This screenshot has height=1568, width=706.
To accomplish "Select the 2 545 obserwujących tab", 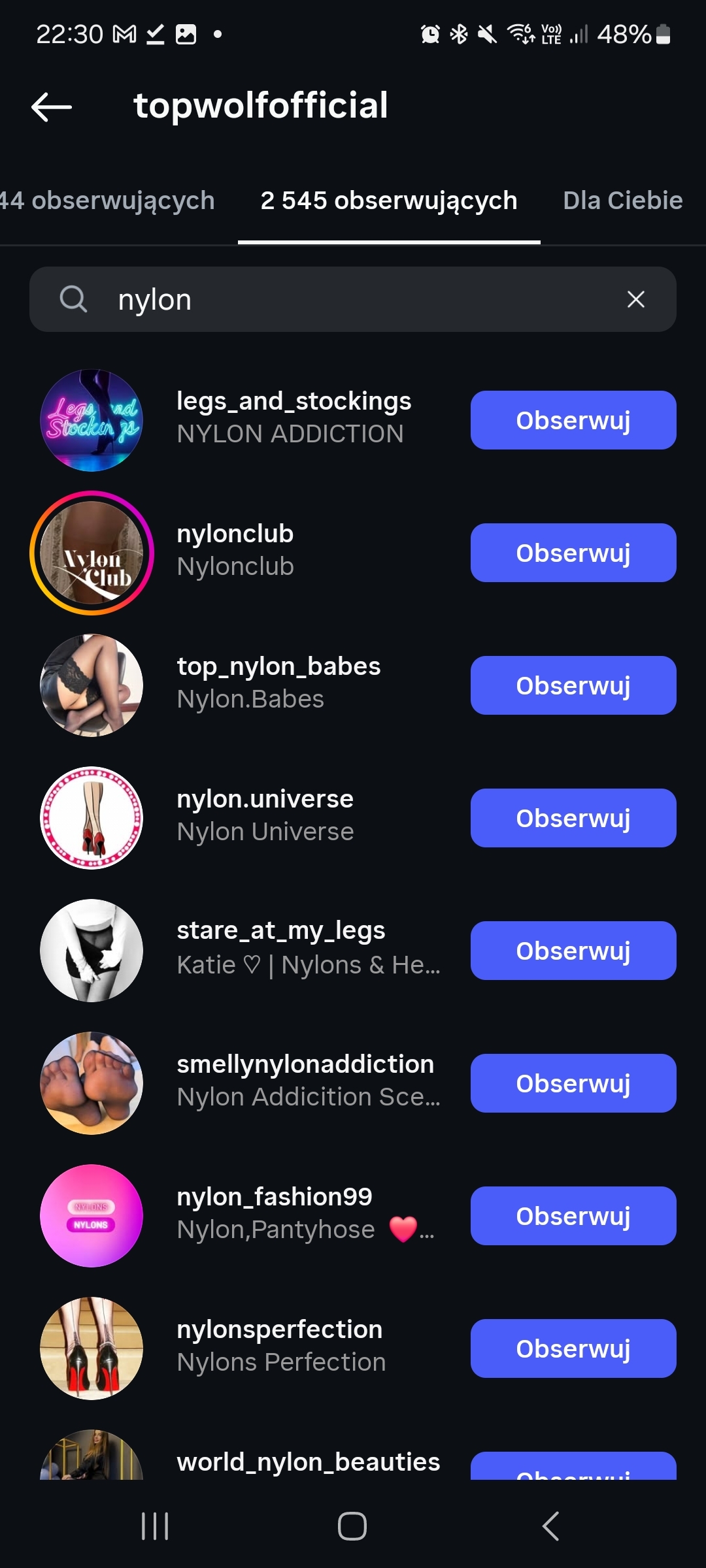I will tap(389, 201).
